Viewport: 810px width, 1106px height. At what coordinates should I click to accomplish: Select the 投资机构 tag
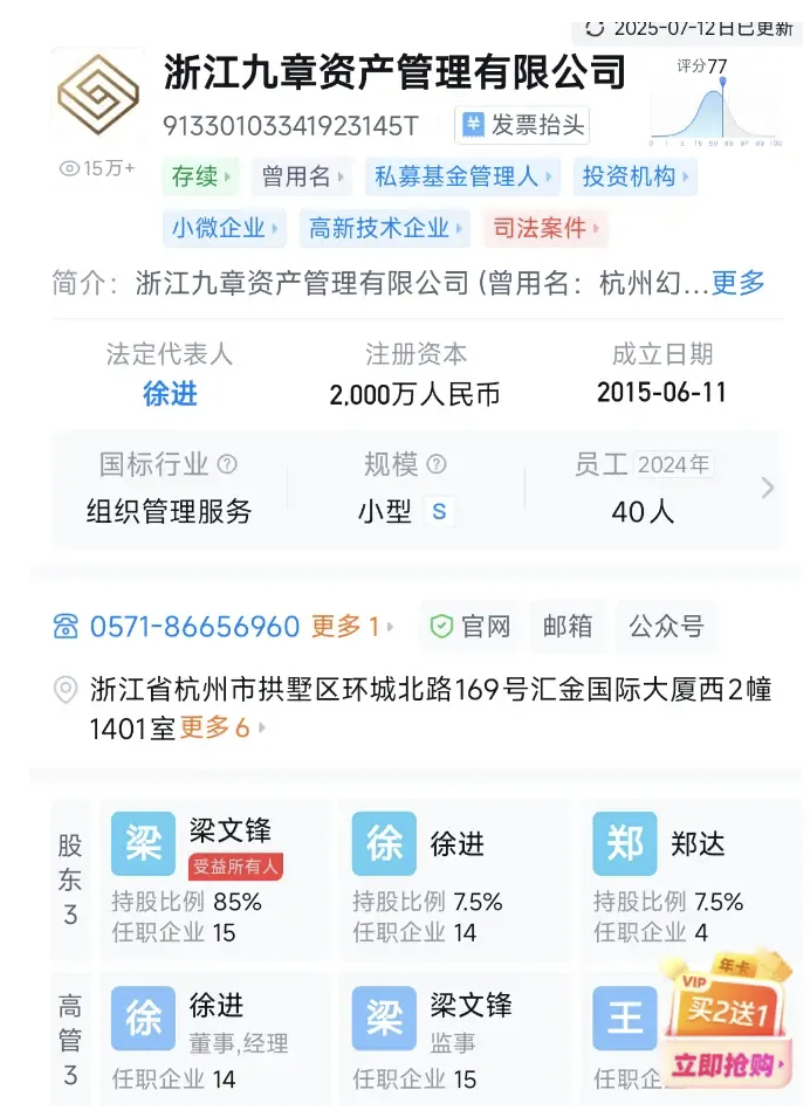(x=635, y=177)
